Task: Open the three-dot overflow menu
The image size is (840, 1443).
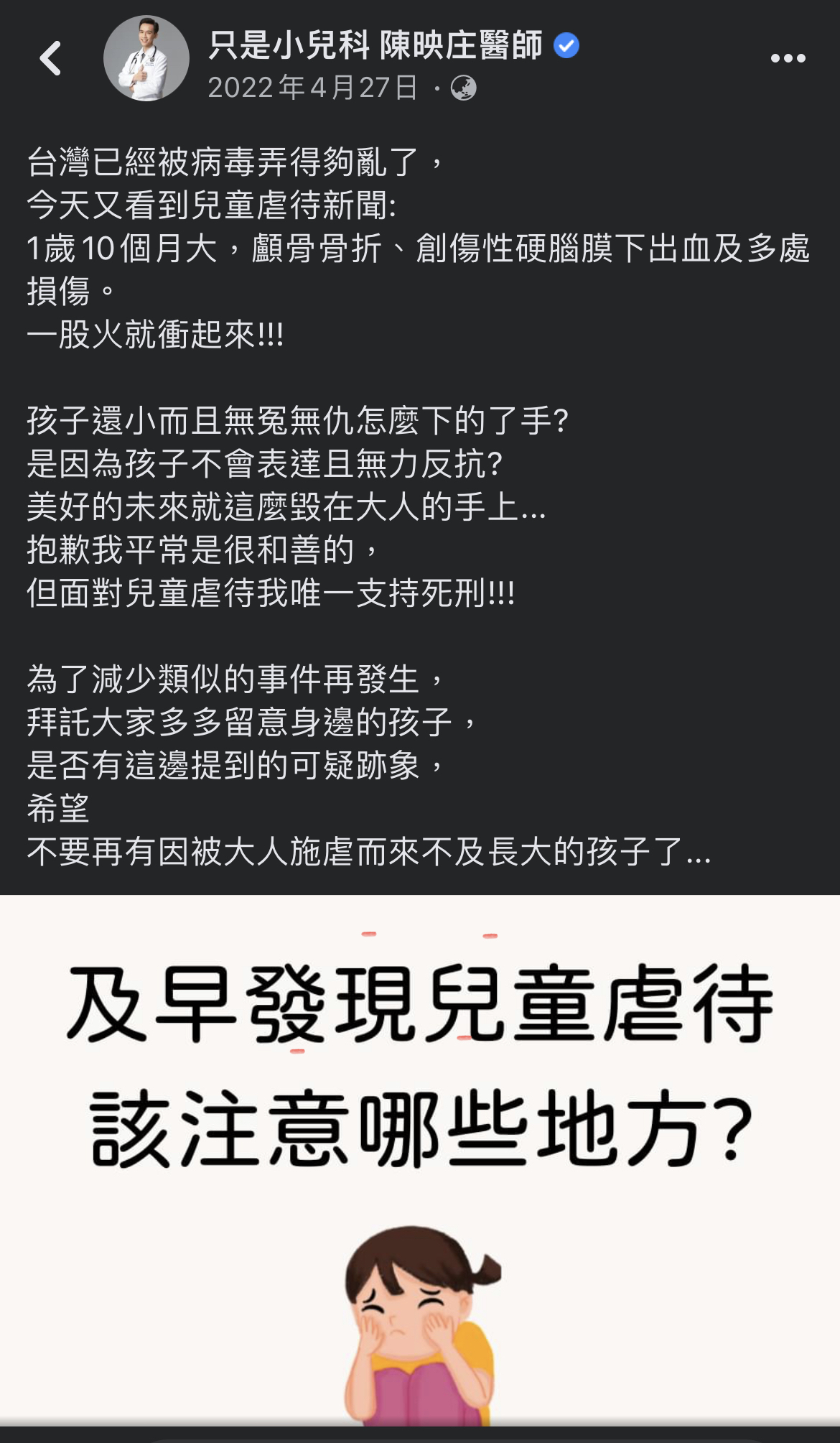Action: pyautogui.click(x=788, y=58)
